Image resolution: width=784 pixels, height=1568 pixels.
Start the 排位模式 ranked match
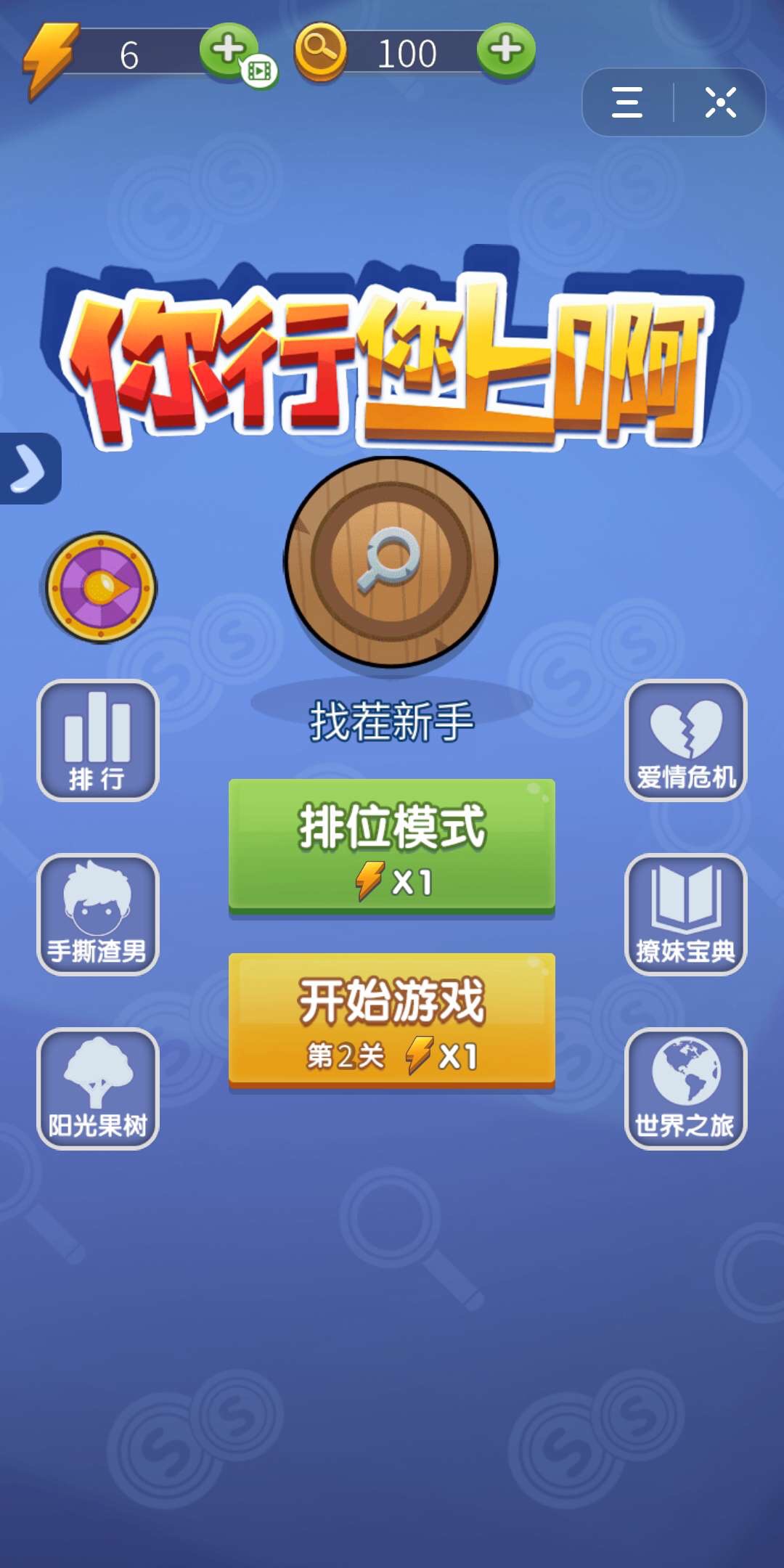(x=392, y=846)
